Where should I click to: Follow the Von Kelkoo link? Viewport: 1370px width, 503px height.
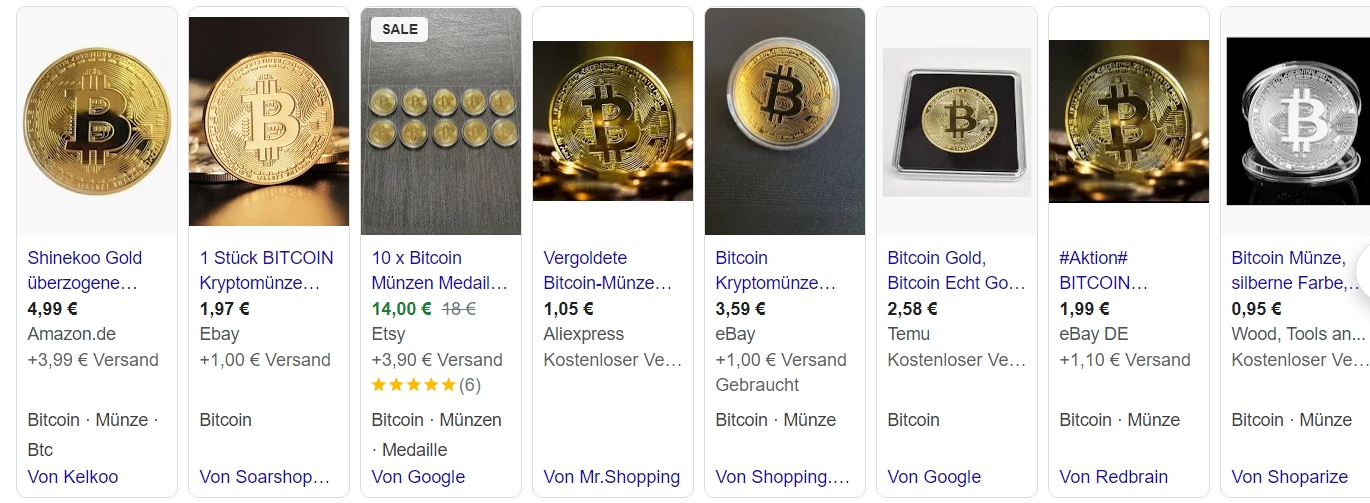(x=73, y=477)
